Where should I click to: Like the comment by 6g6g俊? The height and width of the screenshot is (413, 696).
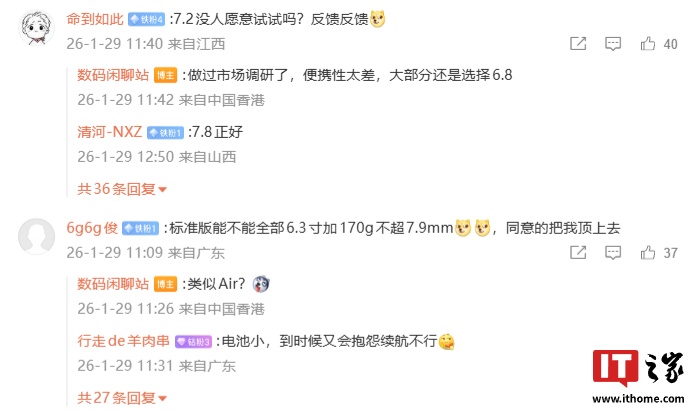646,254
